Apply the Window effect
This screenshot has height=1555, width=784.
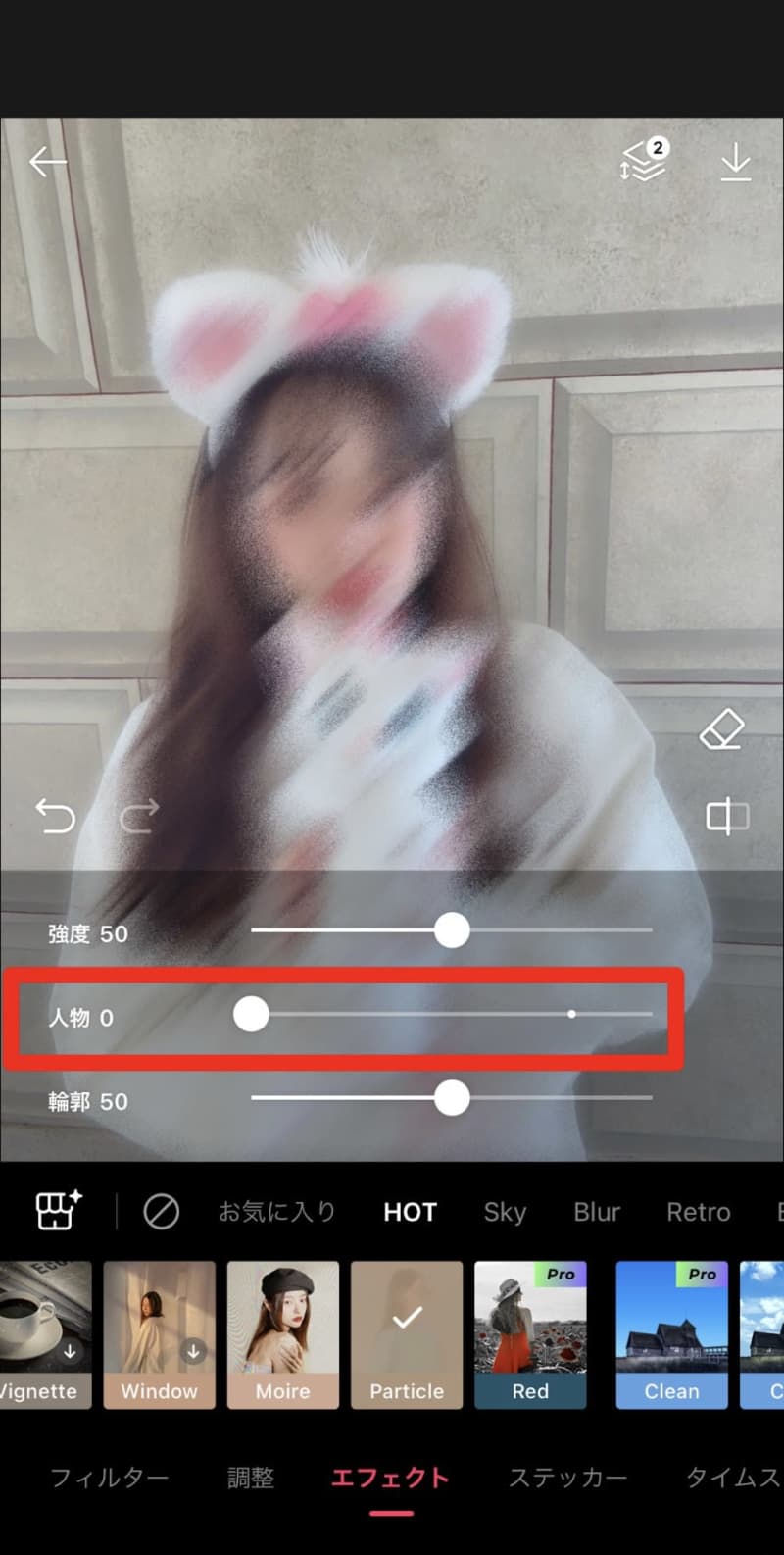coord(159,1333)
